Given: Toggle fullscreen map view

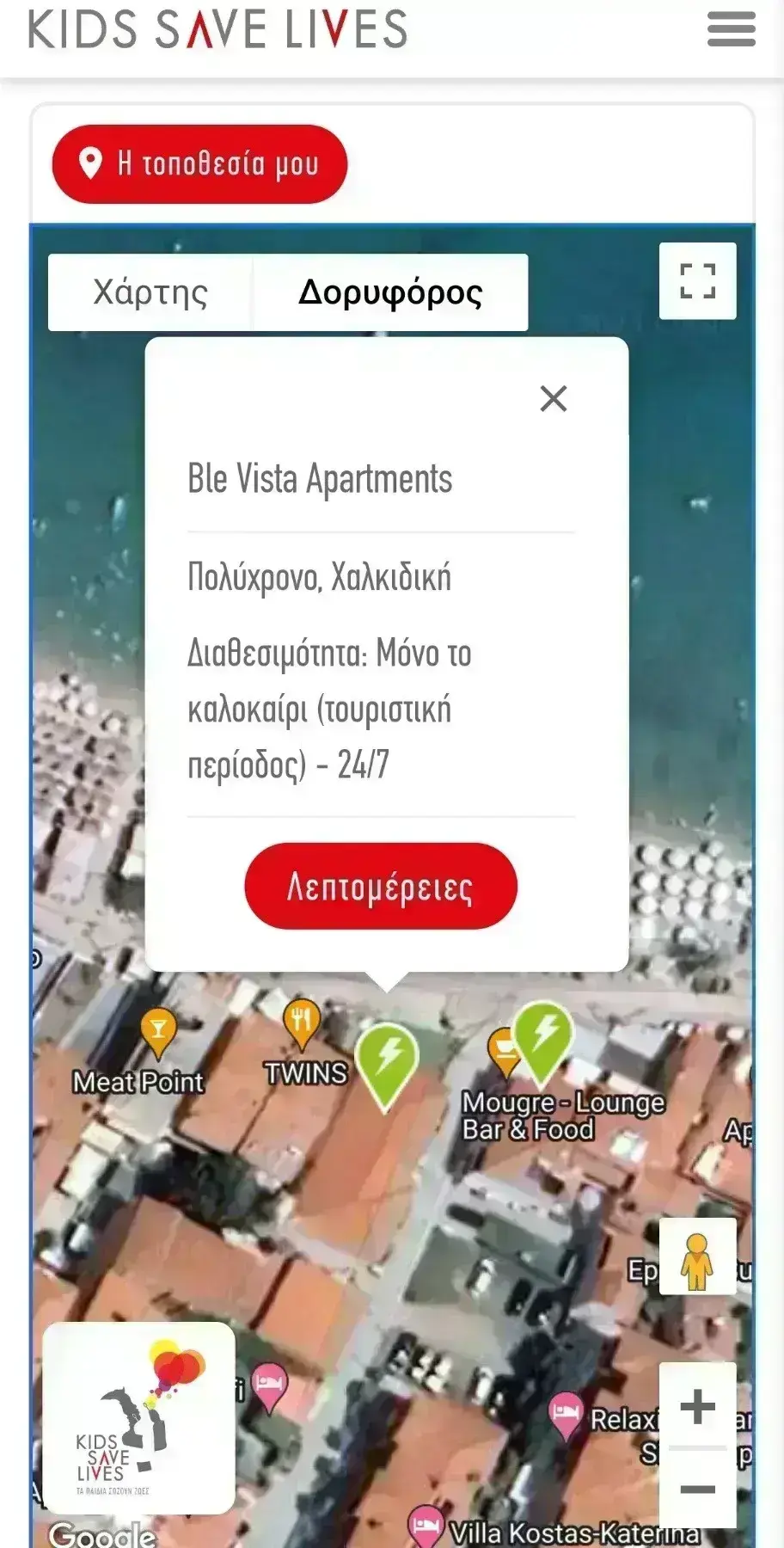Looking at the screenshot, I should (x=697, y=281).
